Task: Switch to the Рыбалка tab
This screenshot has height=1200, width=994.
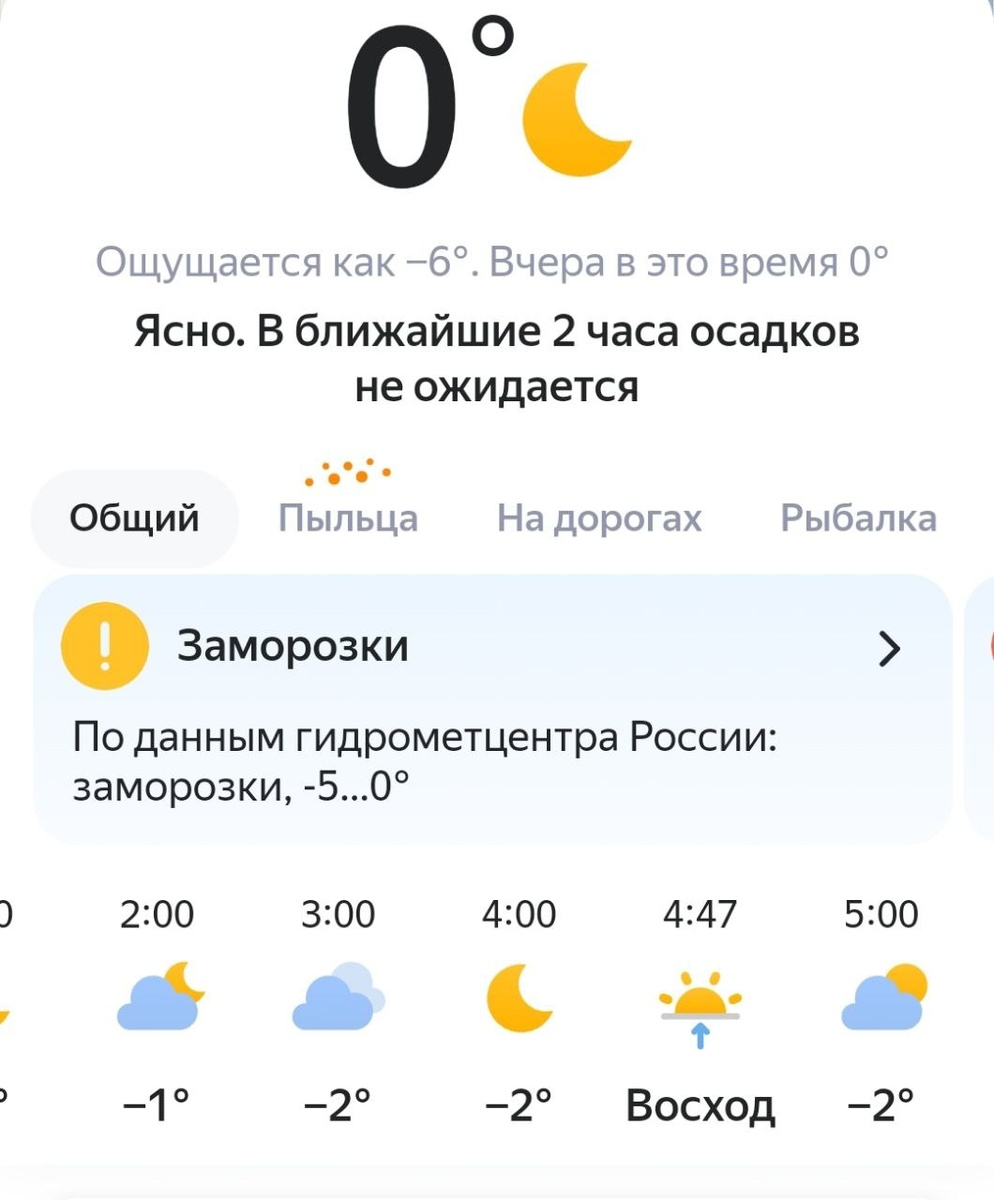Action: pyautogui.click(x=858, y=519)
